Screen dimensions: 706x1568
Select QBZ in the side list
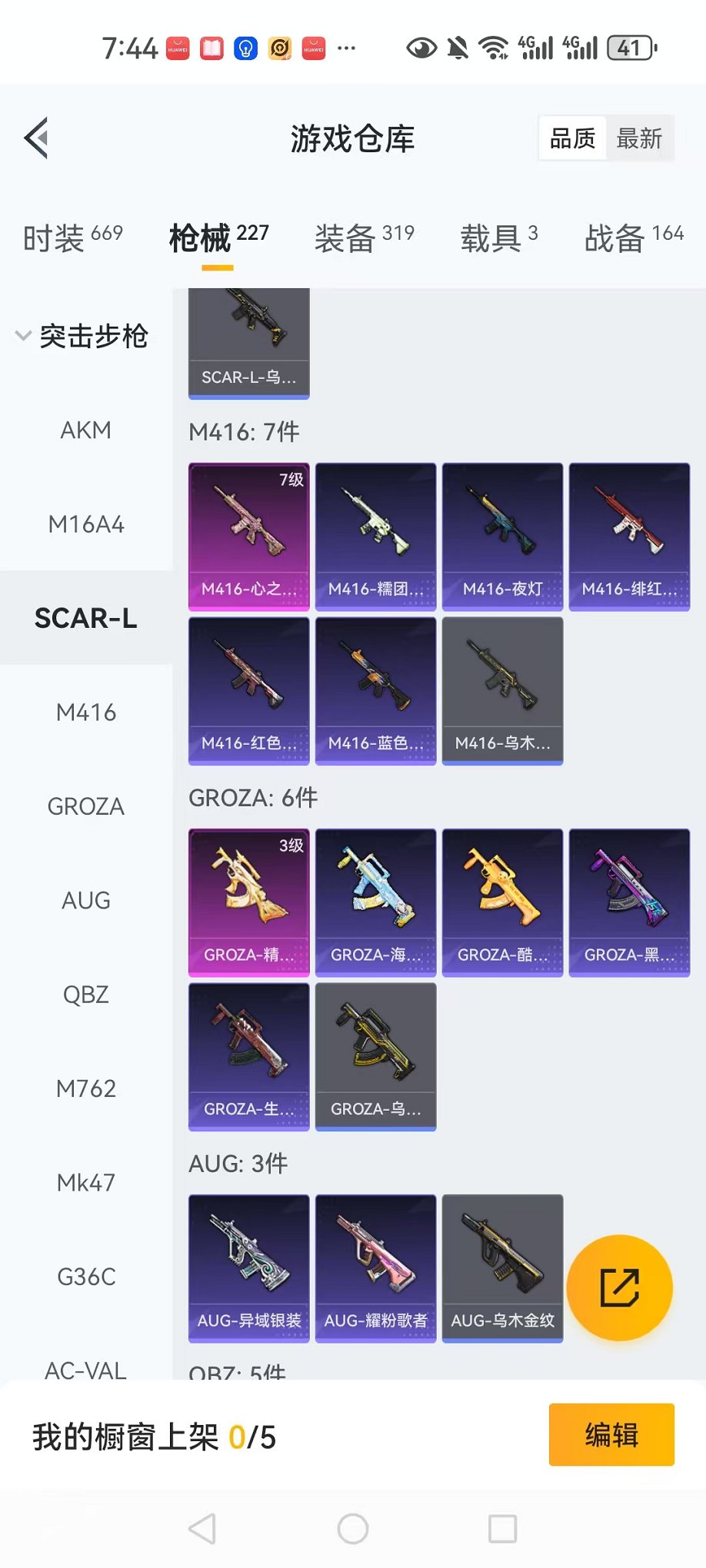point(85,995)
